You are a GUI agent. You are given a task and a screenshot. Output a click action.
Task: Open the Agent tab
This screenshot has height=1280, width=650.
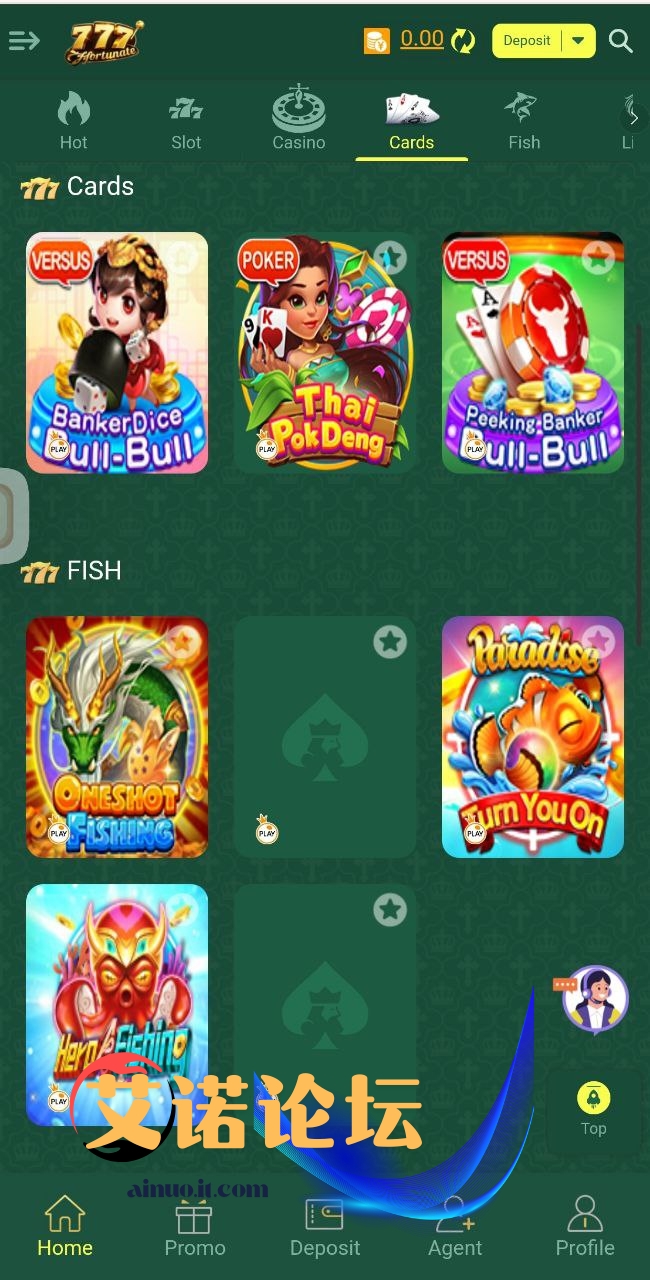coord(455,1227)
